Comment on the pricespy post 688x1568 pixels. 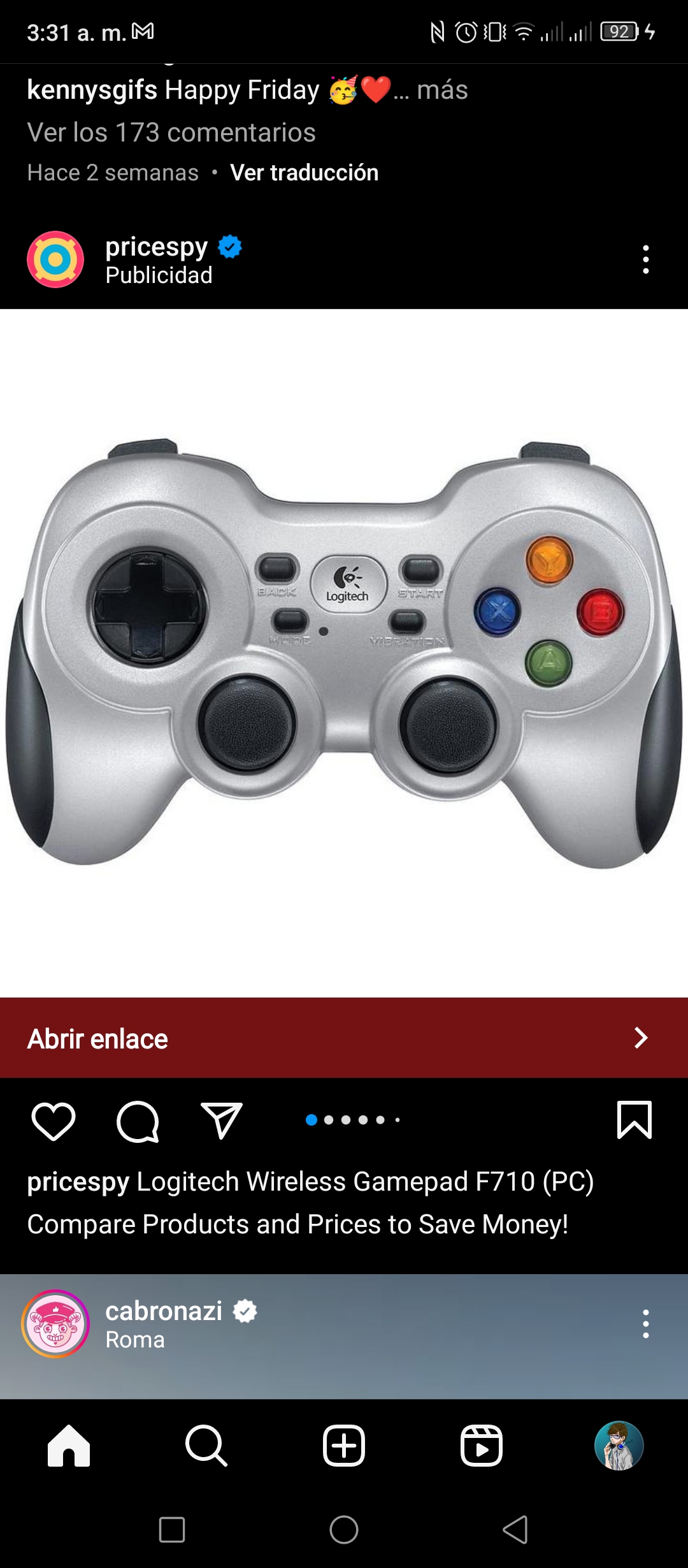[x=138, y=1121]
